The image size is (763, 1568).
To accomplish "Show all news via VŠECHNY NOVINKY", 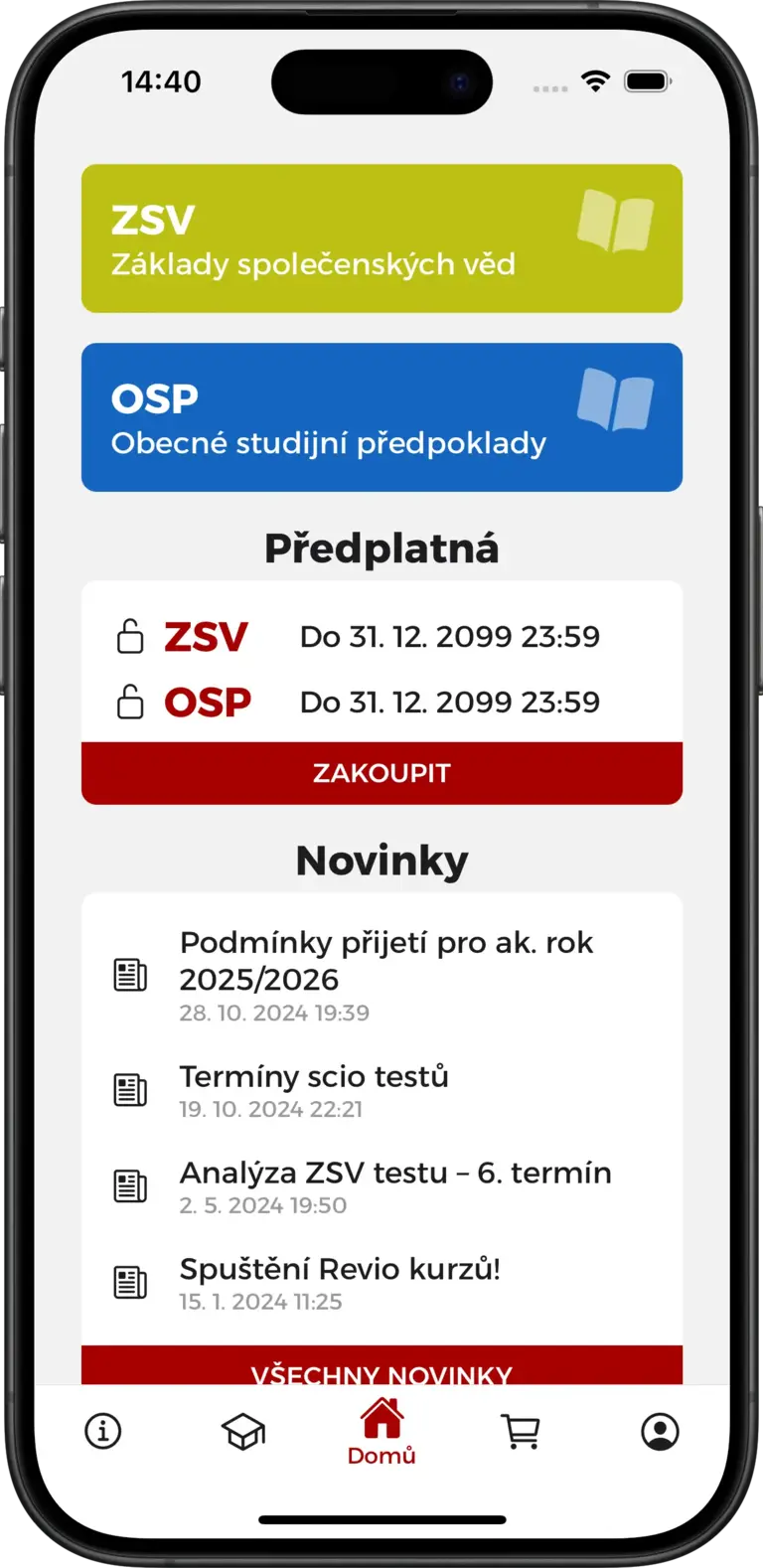I will (381, 1367).
